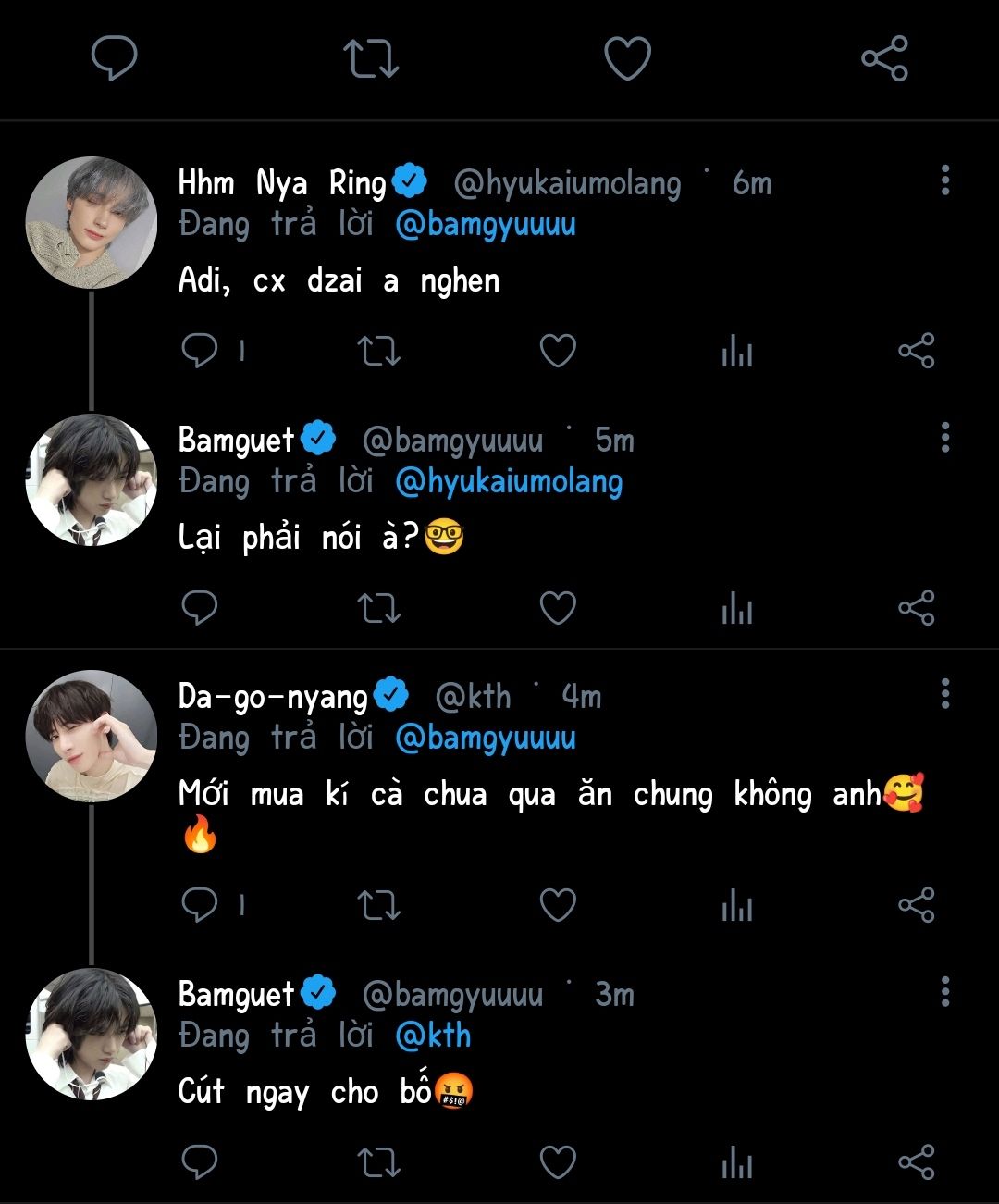Retweet the 'Cút ngay cho bố' reply
The width and height of the screenshot is (999, 1204).
[x=378, y=1162]
